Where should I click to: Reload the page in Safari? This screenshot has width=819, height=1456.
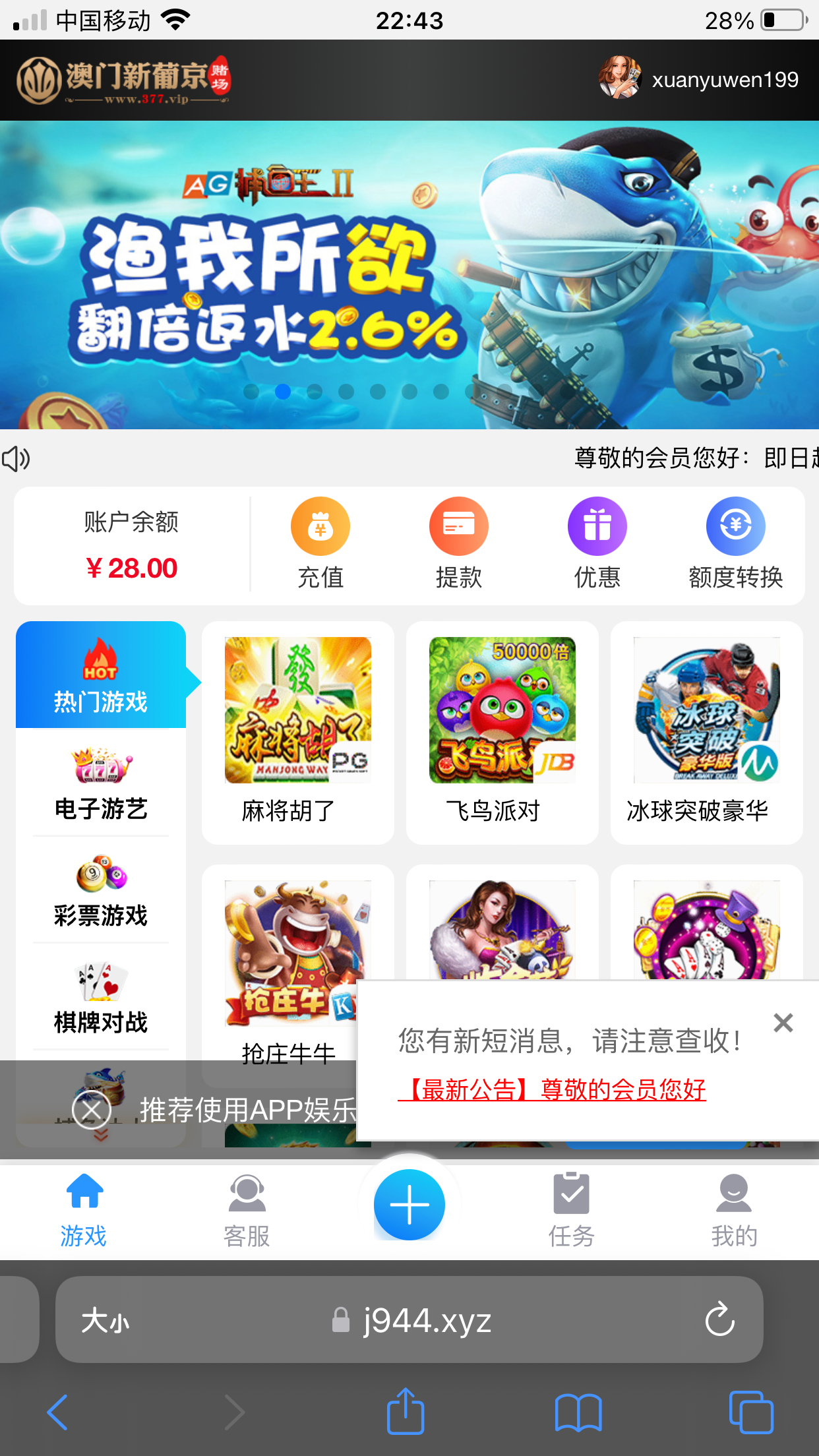719,1319
